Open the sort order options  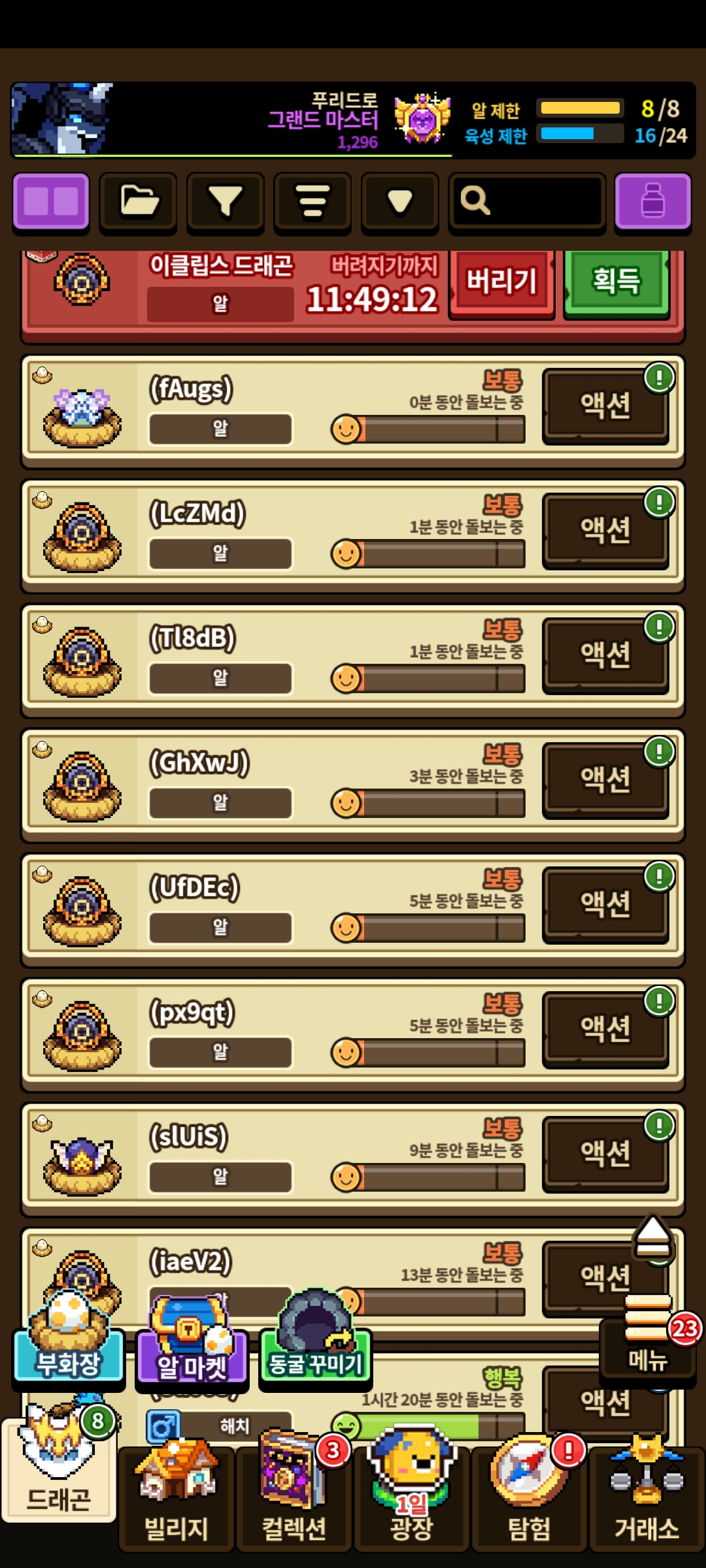pos(312,201)
